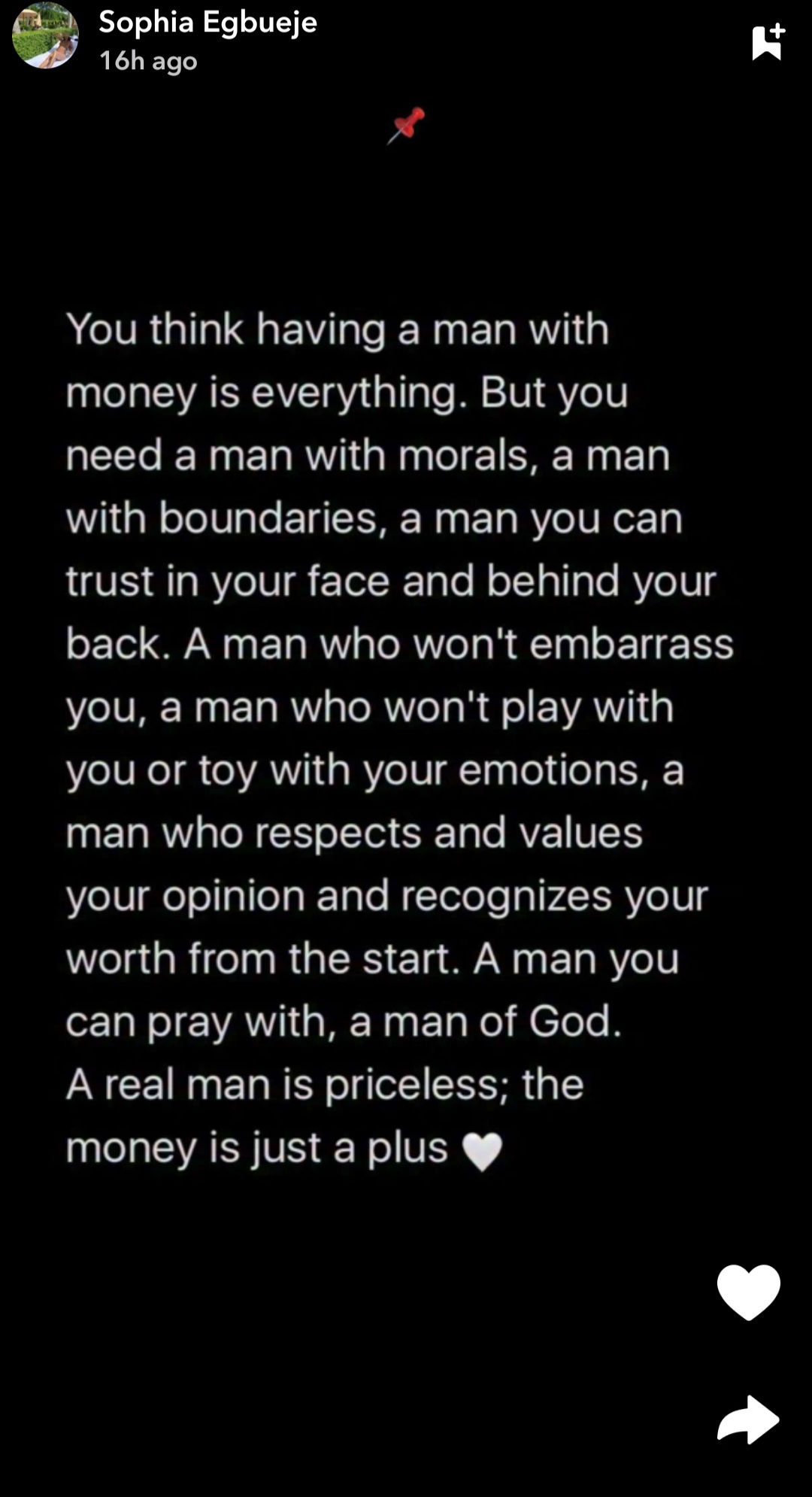The height and width of the screenshot is (1497, 812).
Task: Open Sophia Egbueje's profile picture
Action: (45, 35)
